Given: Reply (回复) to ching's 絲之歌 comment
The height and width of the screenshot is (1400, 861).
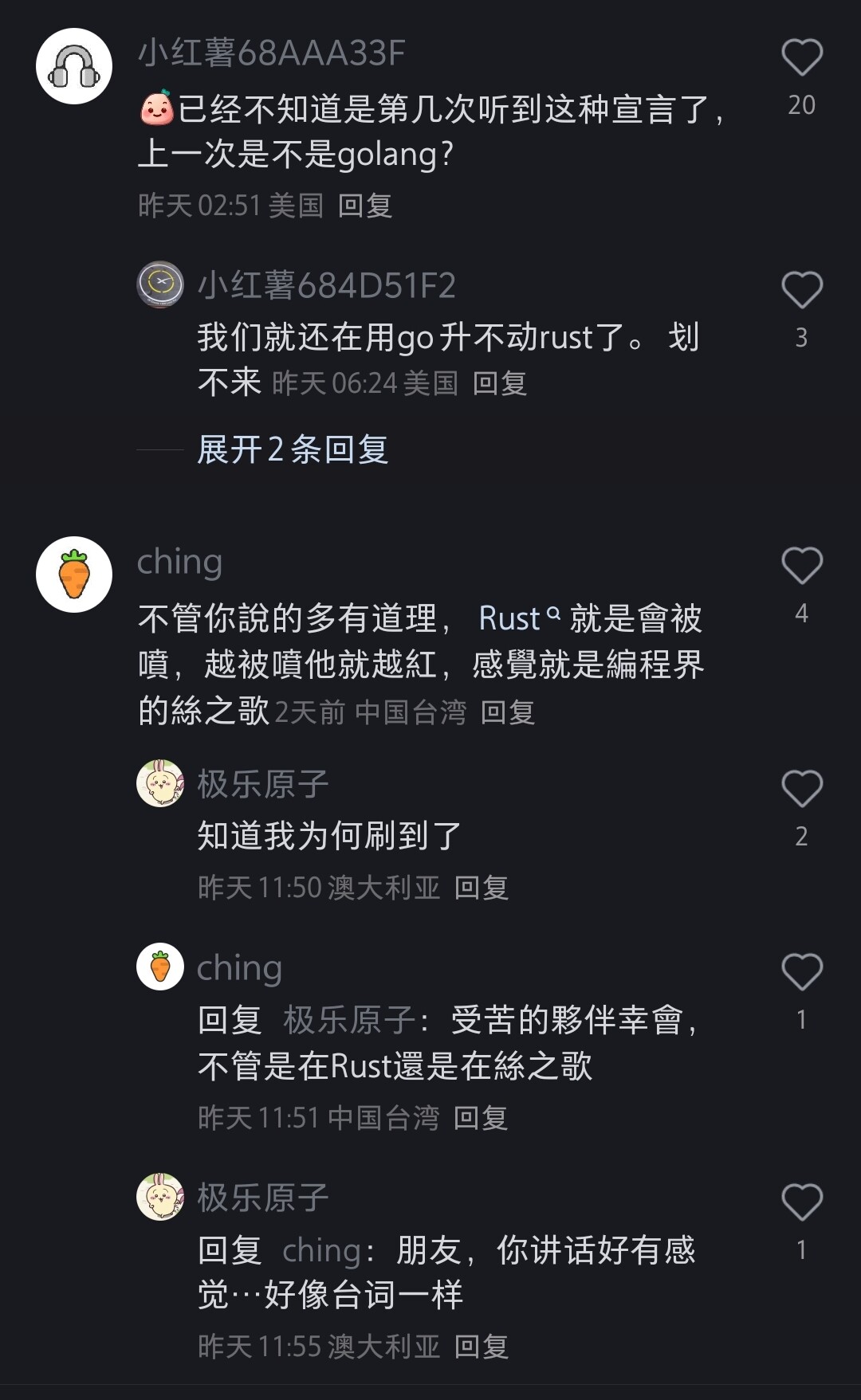Looking at the screenshot, I should coord(507,712).
